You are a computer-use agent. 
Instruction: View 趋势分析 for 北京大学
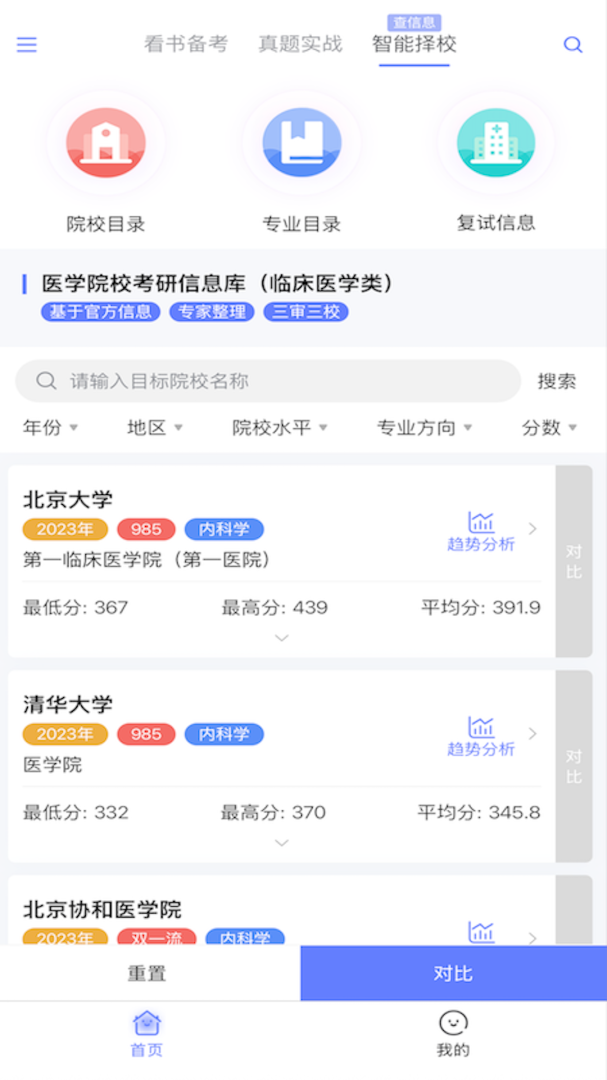coord(481,533)
